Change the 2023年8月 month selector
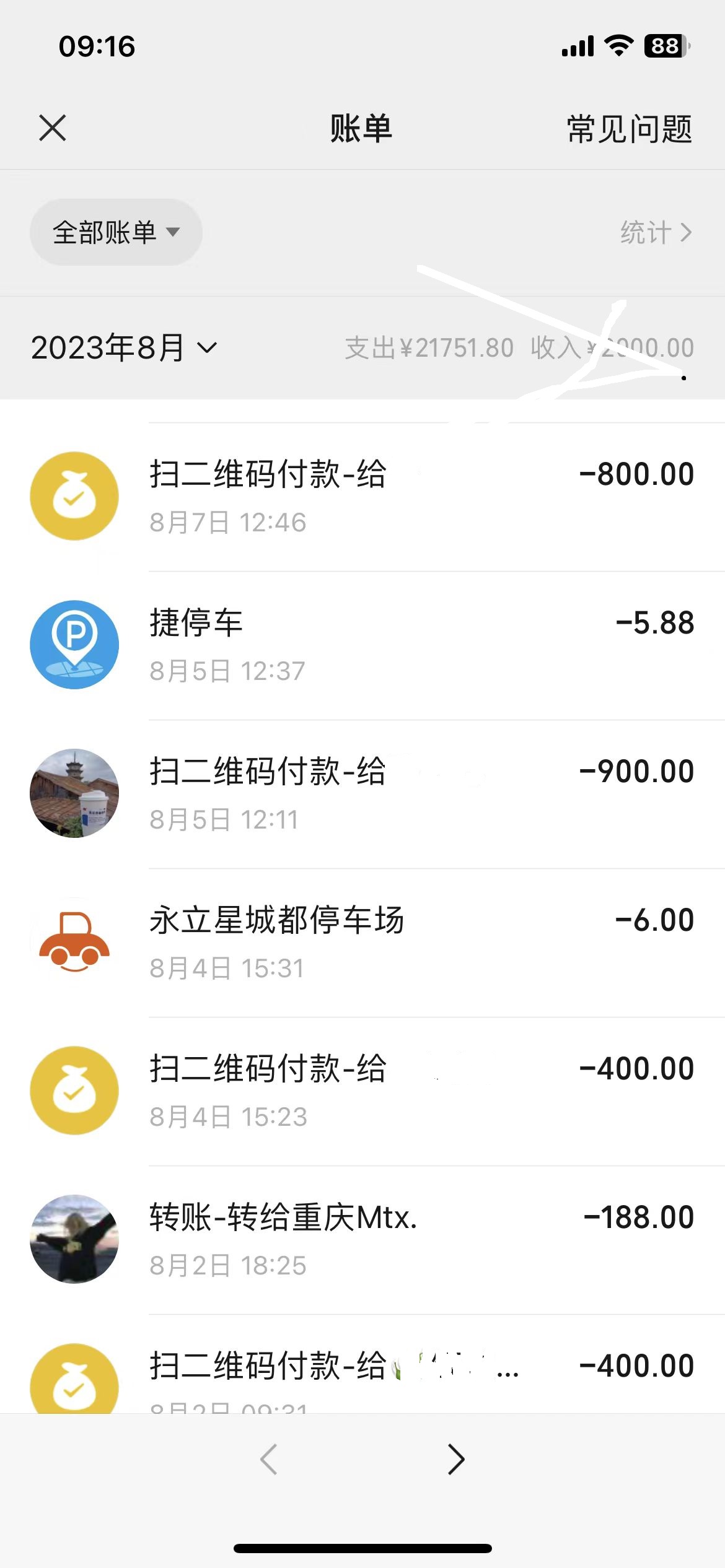 point(124,347)
